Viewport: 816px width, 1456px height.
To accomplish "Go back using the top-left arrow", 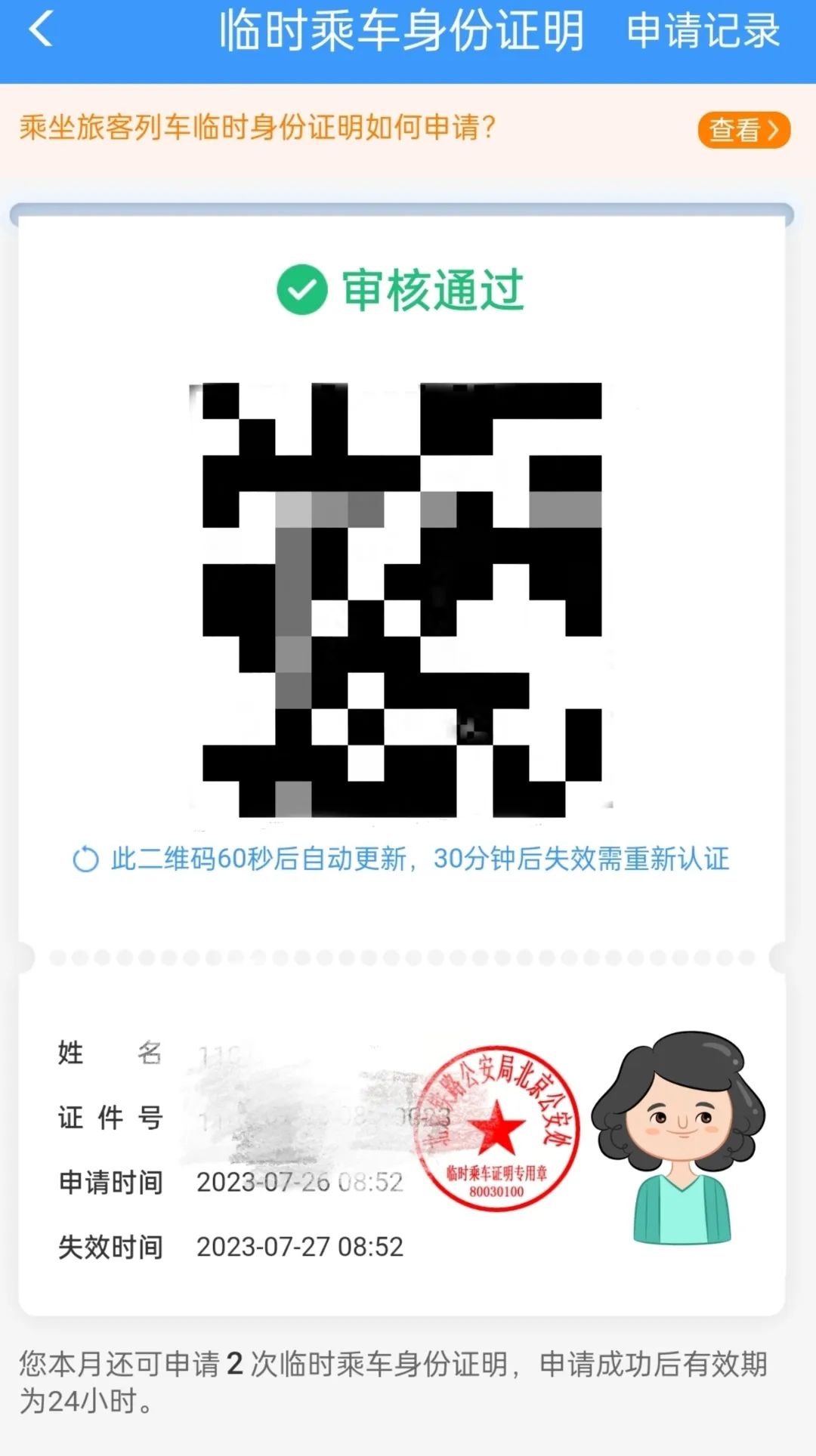I will (41, 30).
